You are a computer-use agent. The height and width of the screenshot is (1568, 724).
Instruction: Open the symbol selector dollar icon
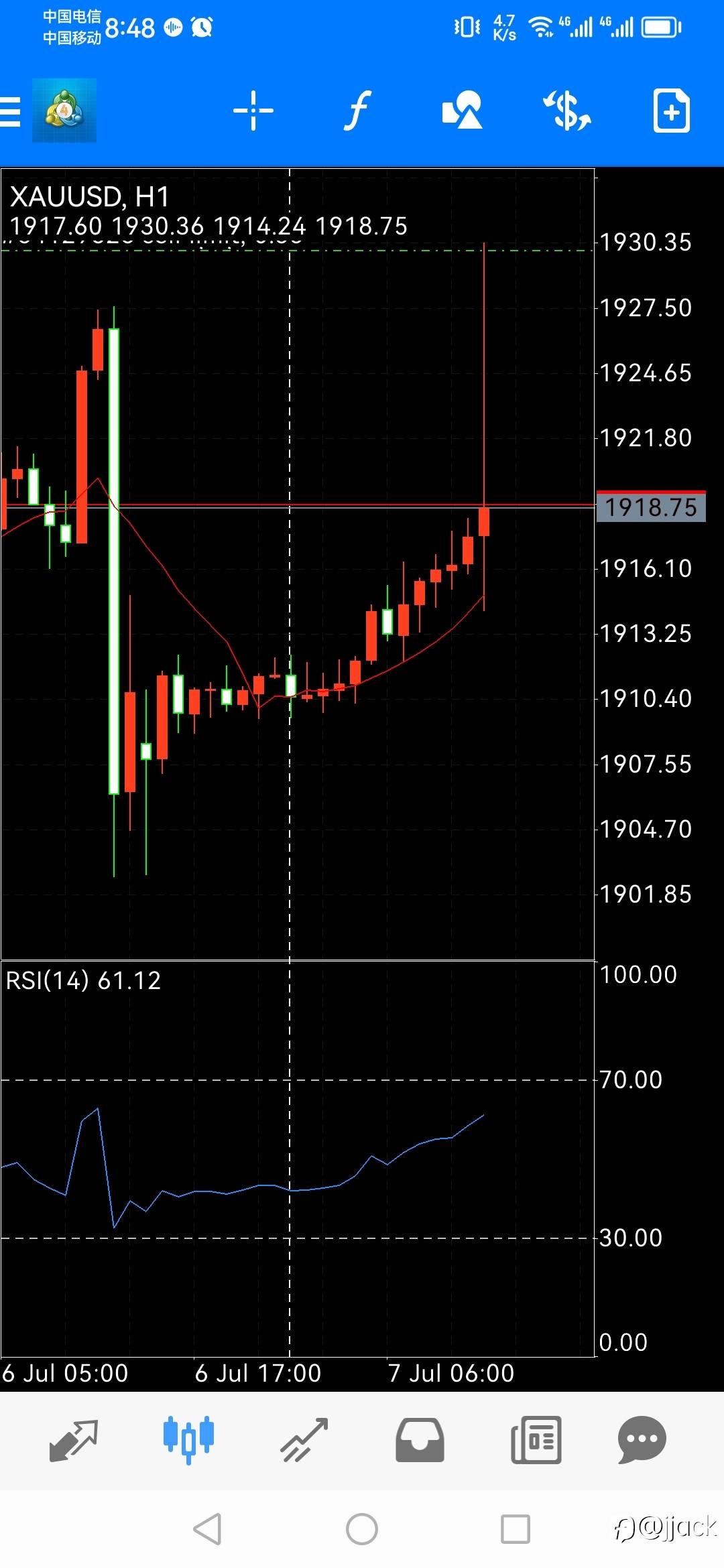566,111
